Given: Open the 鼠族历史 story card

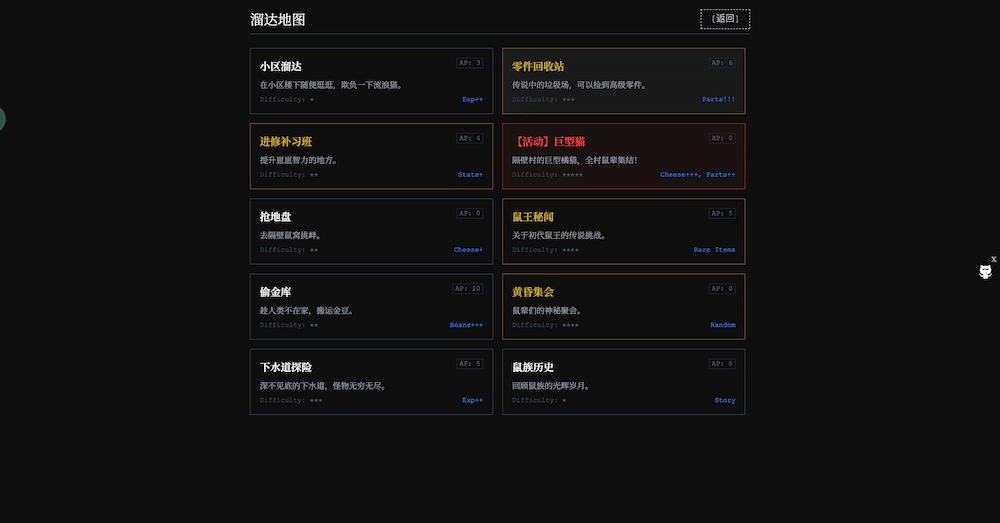Looking at the screenshot, I should (623, 381).
